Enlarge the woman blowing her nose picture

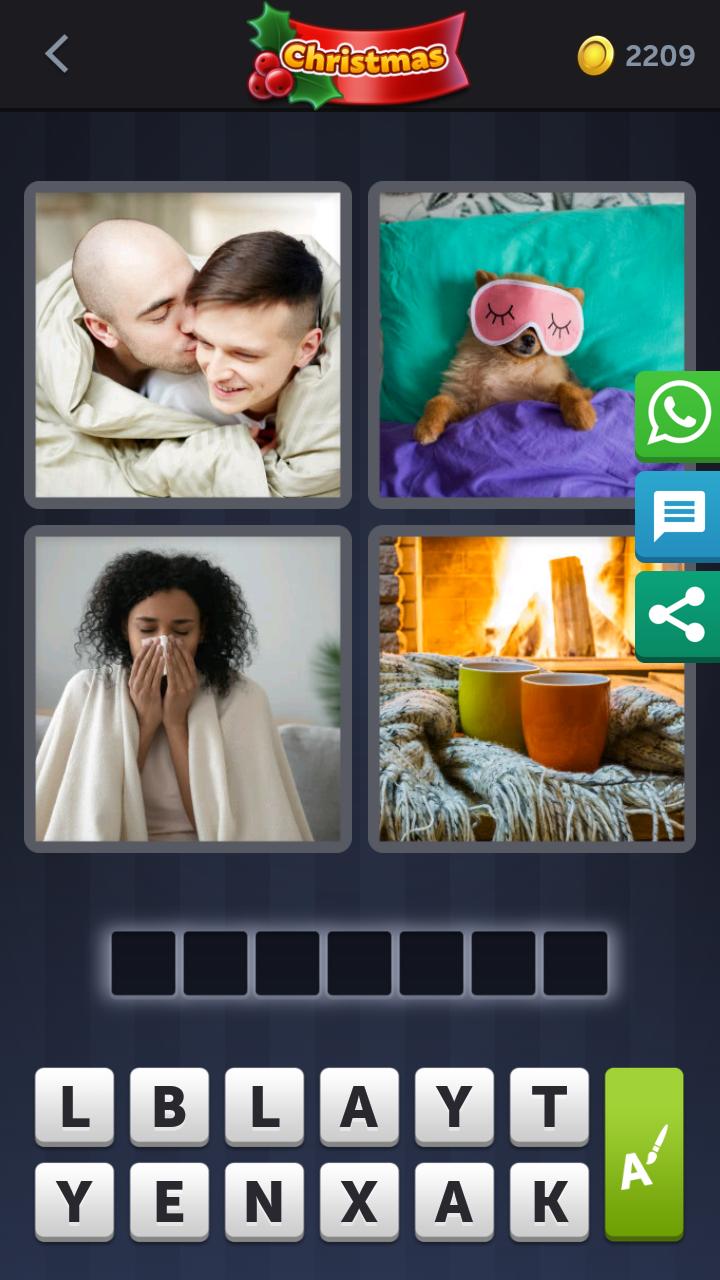[188, 689]
